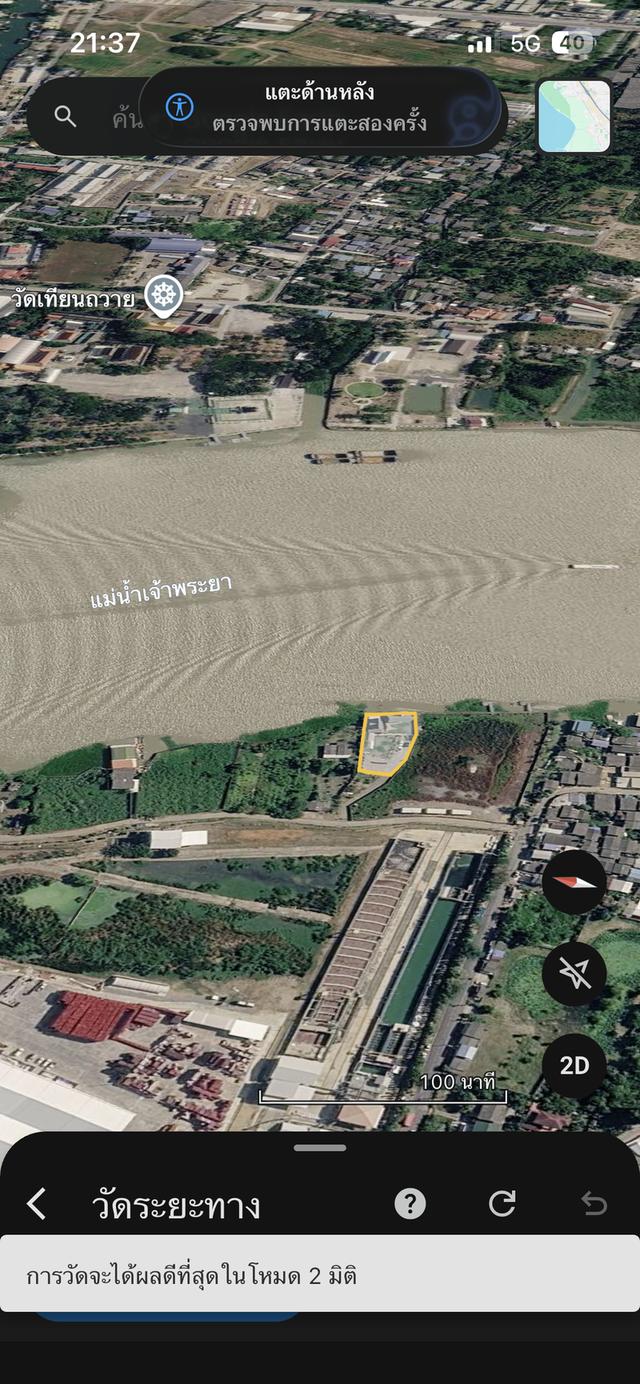This screenshot has width=640, height=1384.
Task: Tap the แตะด้านหลัง accessibility banner
Action: pos(320,107)
